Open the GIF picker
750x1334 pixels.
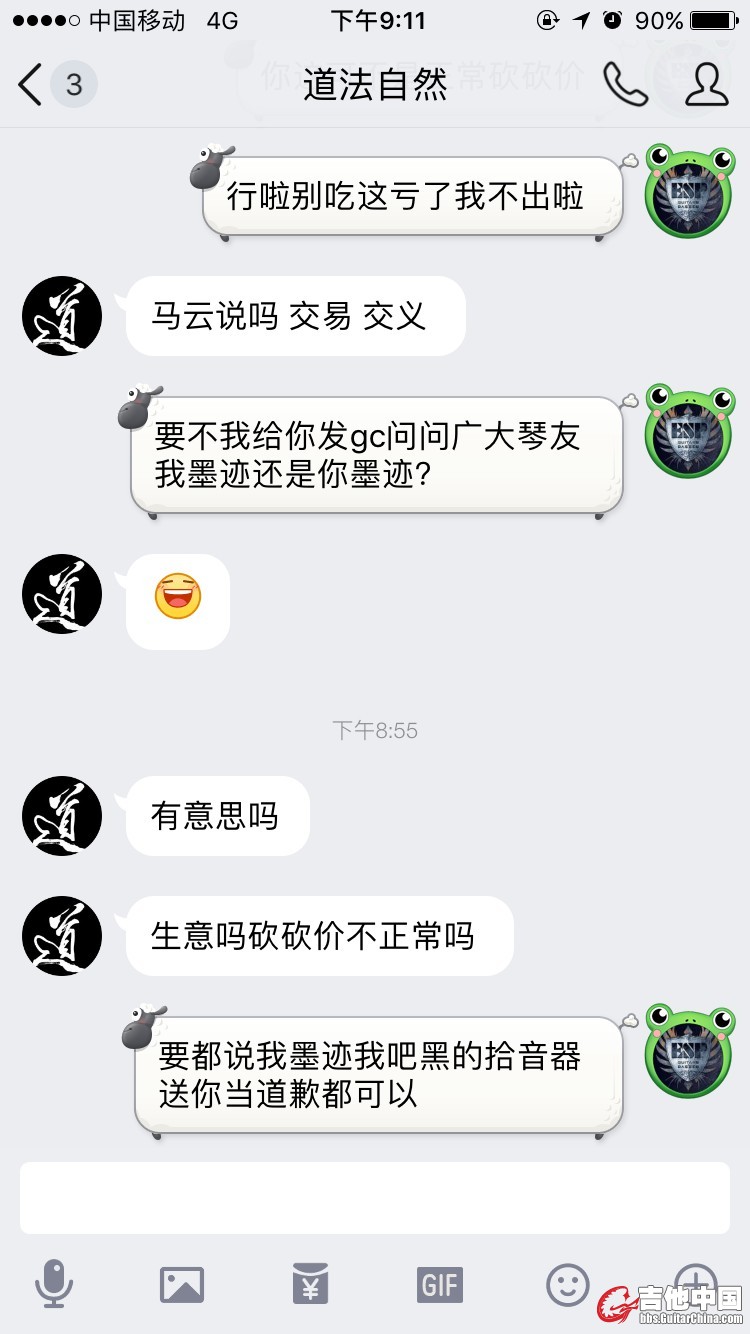point(440,1283)
